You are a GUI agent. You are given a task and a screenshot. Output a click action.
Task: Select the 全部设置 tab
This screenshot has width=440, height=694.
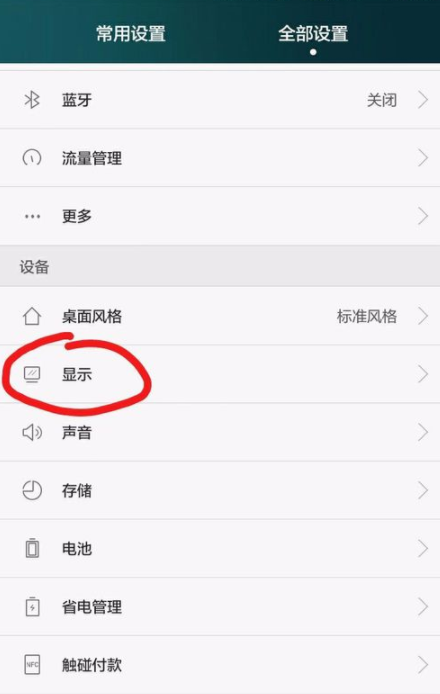coord(313,34)
